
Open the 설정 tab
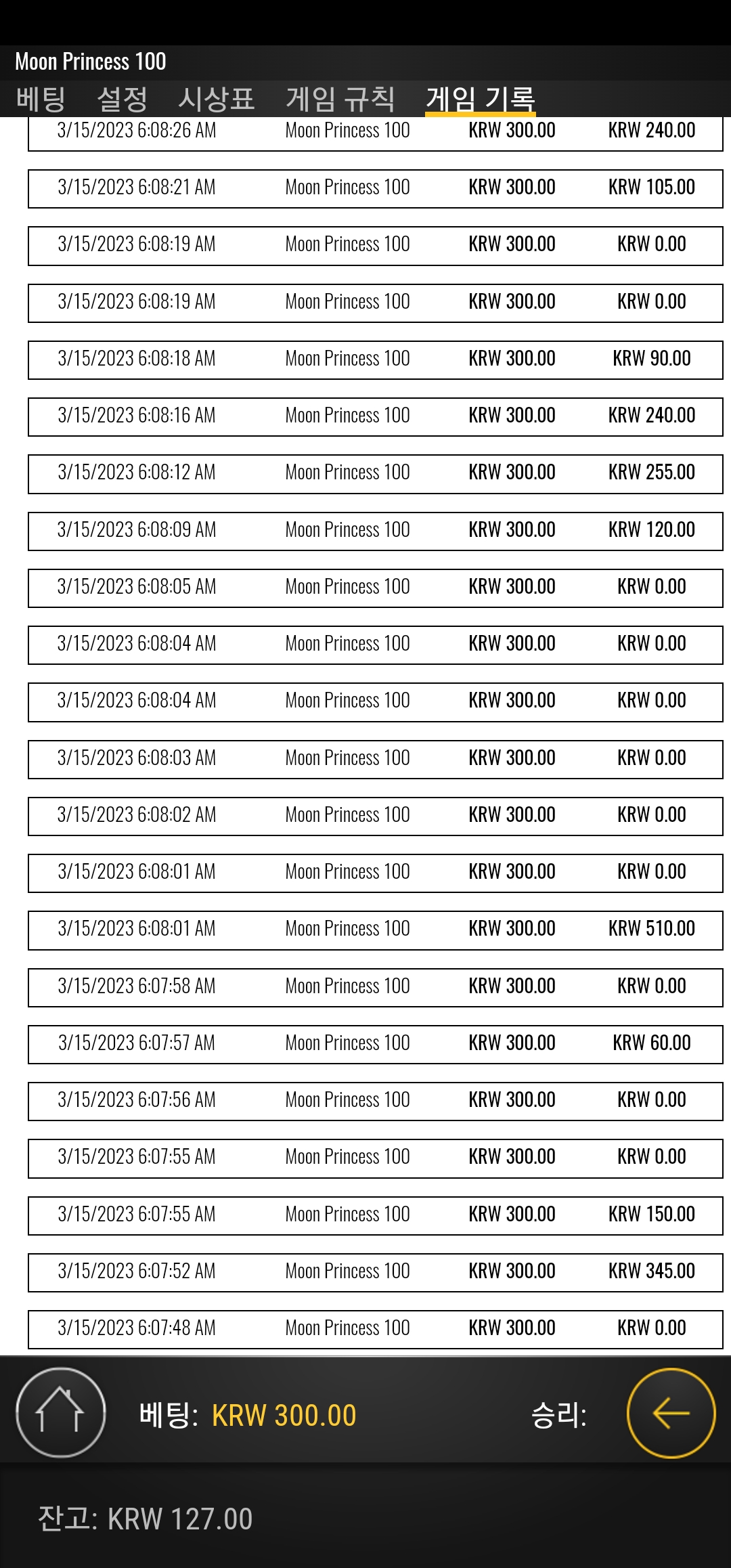pos(122,99)
